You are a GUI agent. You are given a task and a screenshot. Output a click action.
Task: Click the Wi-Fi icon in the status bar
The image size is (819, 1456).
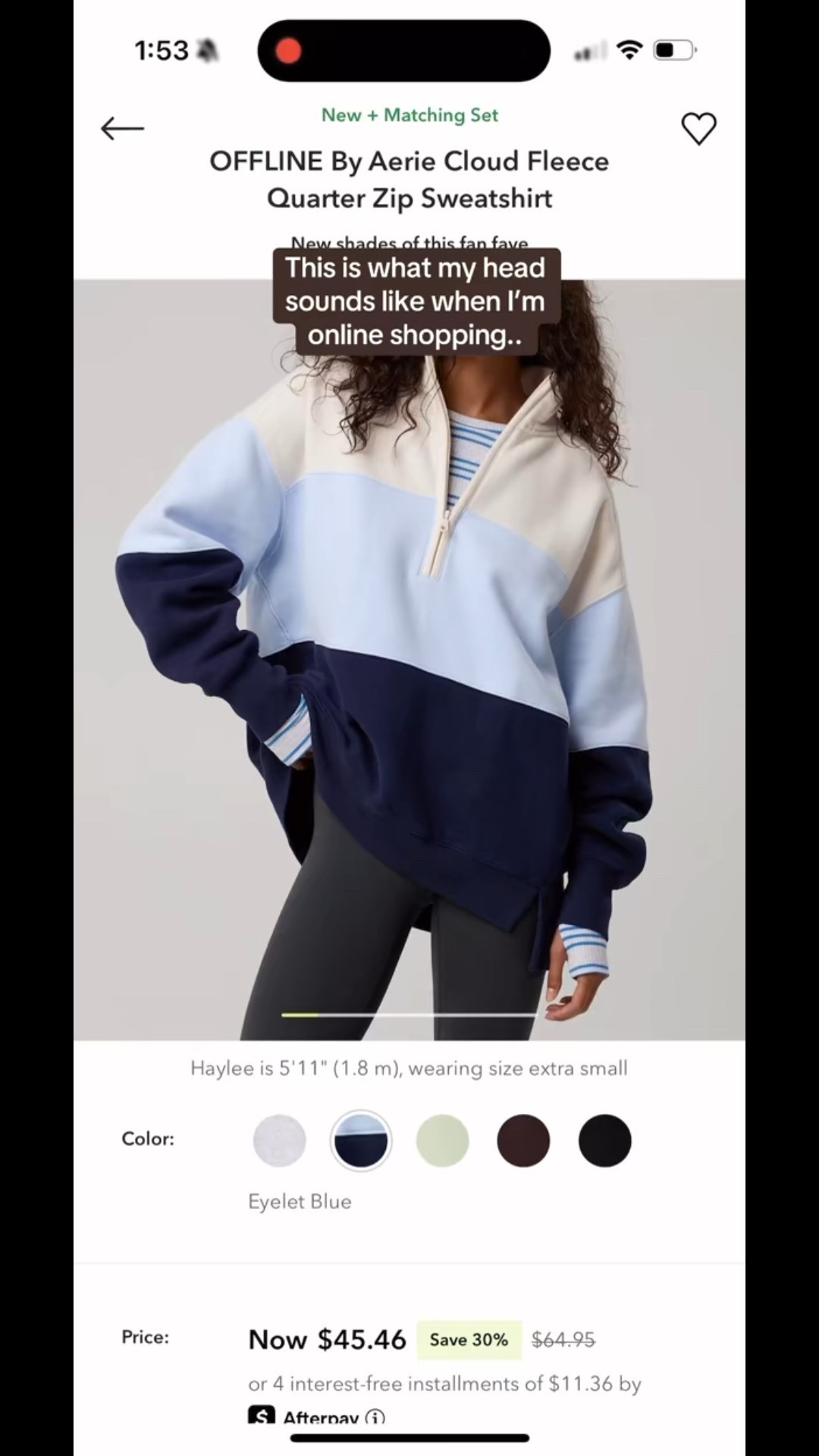(631, 50)
